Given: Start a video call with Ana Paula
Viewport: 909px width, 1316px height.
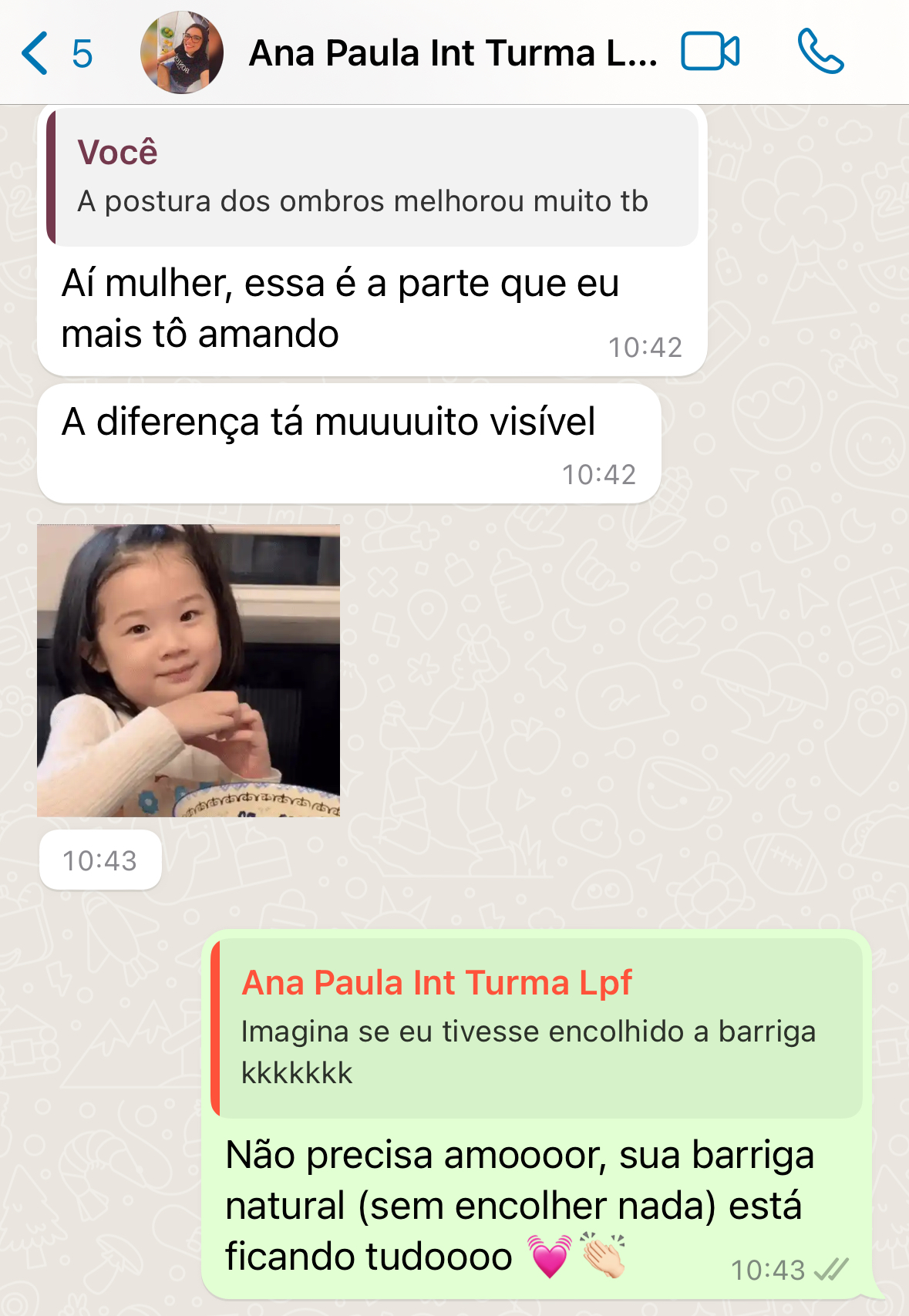Looking at the screenshot, I should 710,52.
